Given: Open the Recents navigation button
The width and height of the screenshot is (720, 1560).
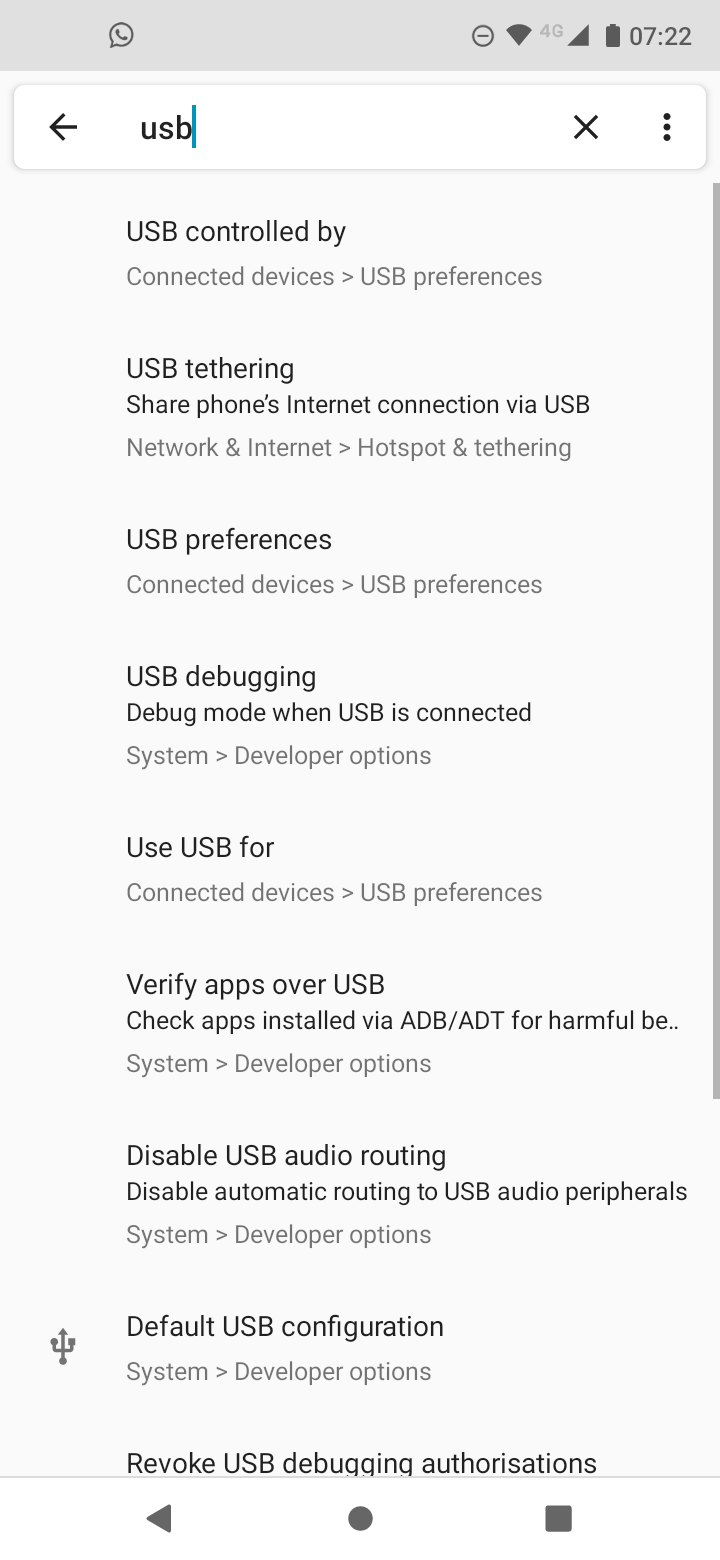Looking at the screenshot, I should [x=557, y=1518].
